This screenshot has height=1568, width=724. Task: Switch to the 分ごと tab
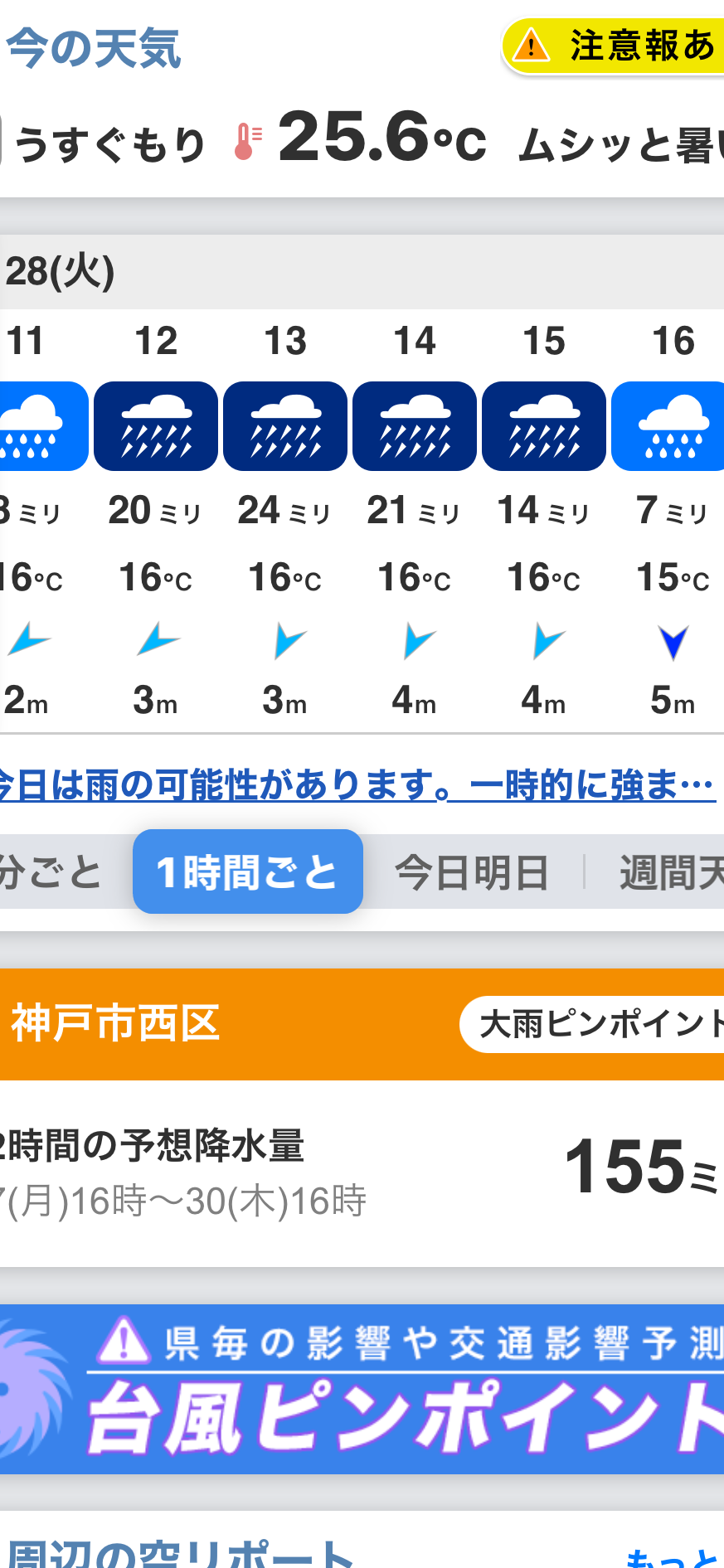[51, 872]
